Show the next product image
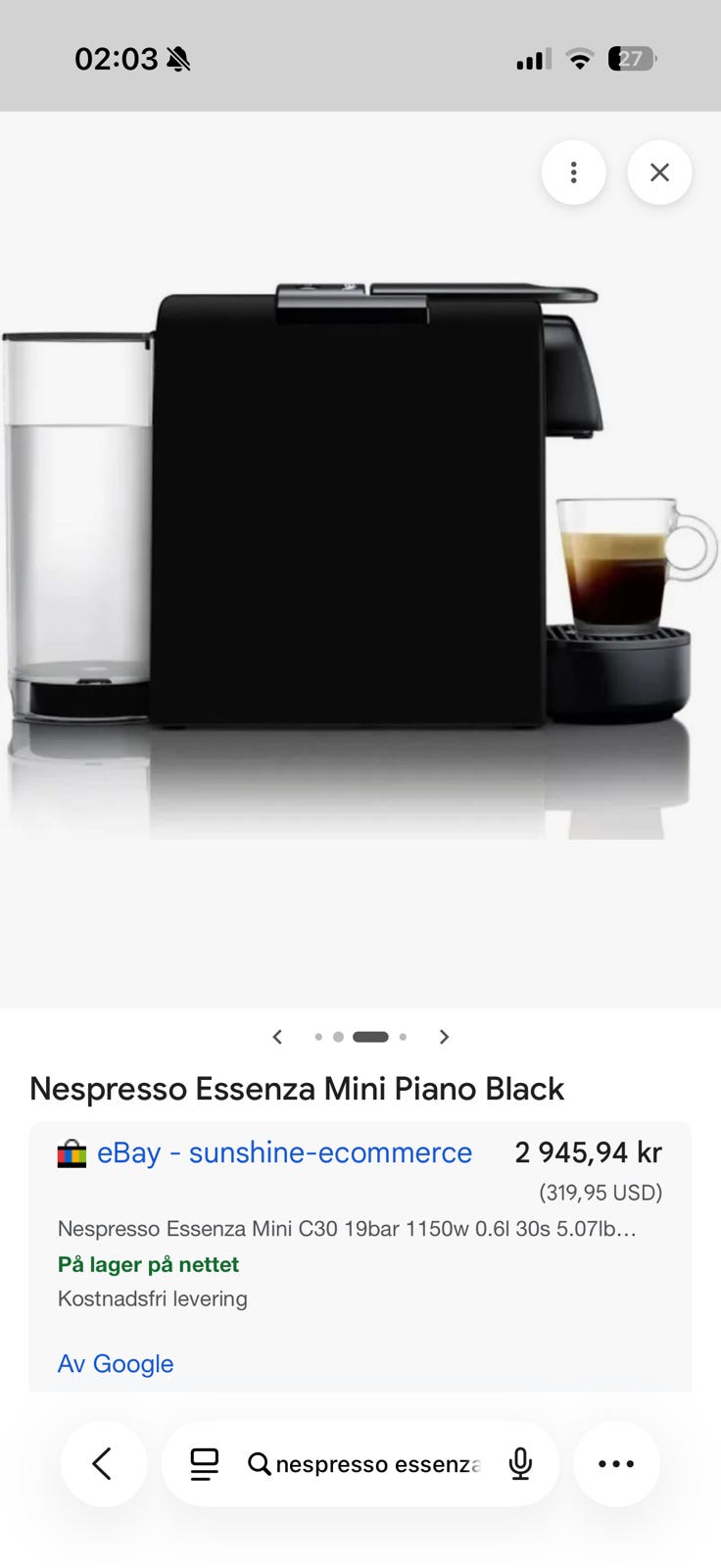 pos(444,1037)
